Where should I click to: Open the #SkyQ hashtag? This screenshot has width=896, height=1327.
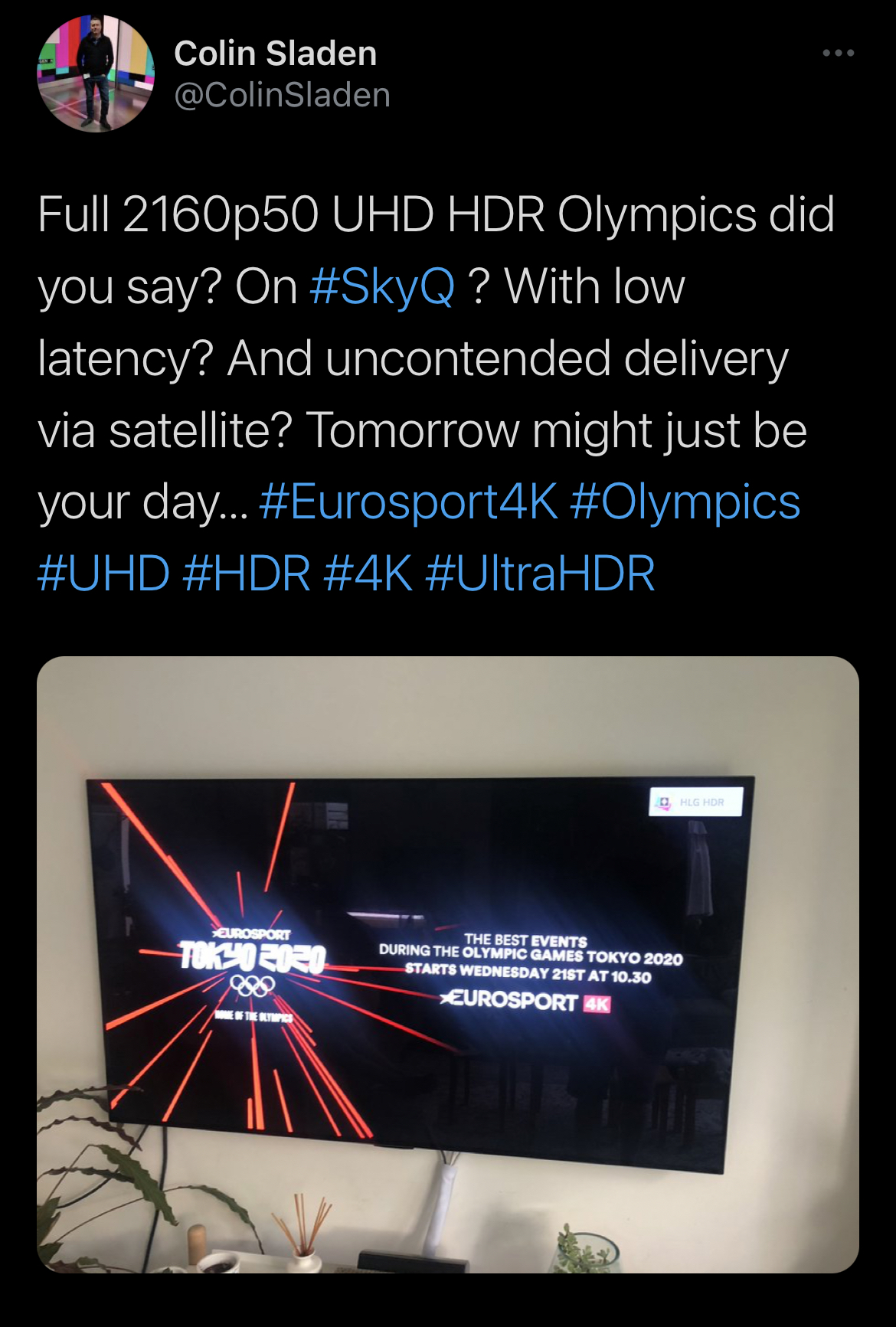tap(382, 286)
